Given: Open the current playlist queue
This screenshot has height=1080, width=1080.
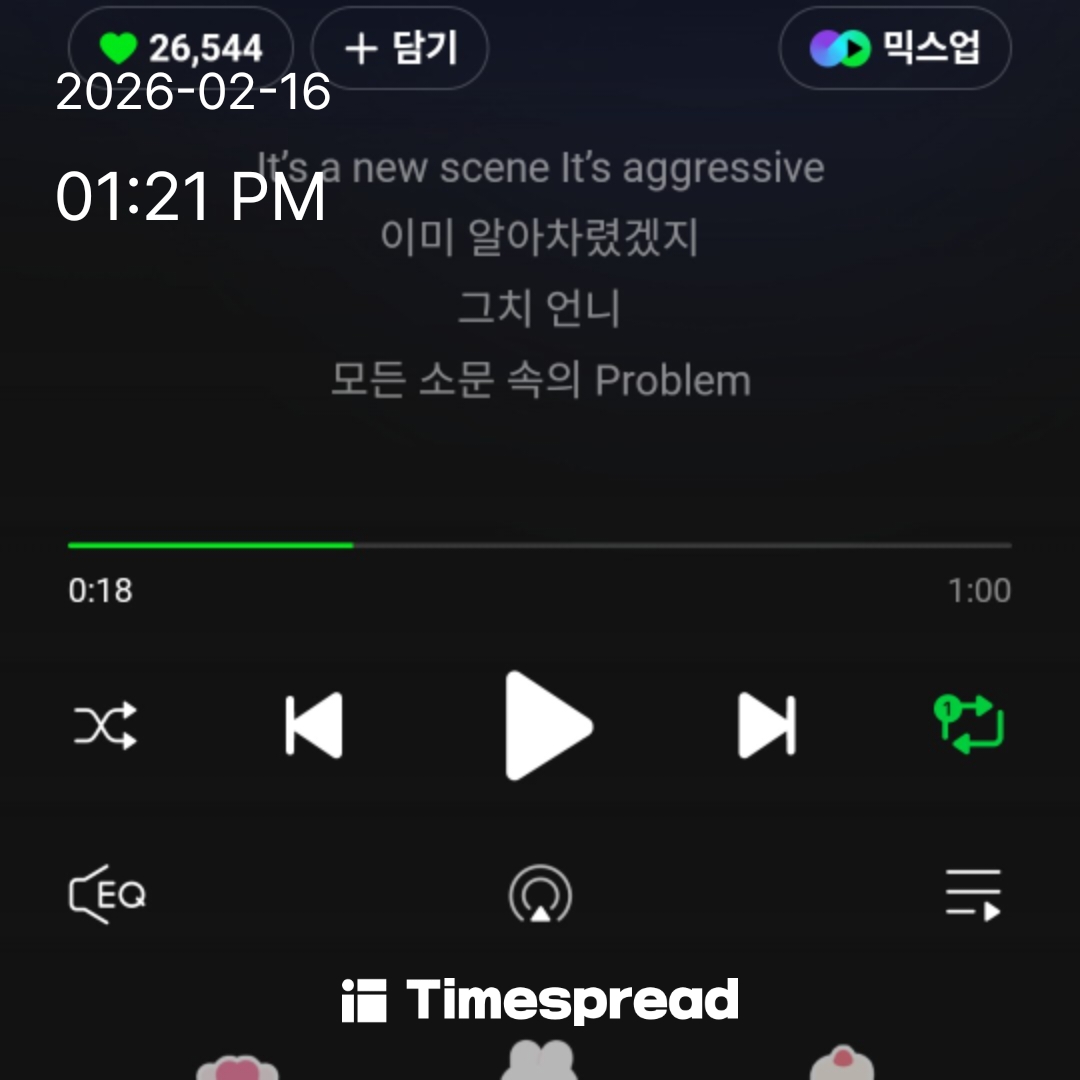Looking at the screenshot, I should (973, 893).
